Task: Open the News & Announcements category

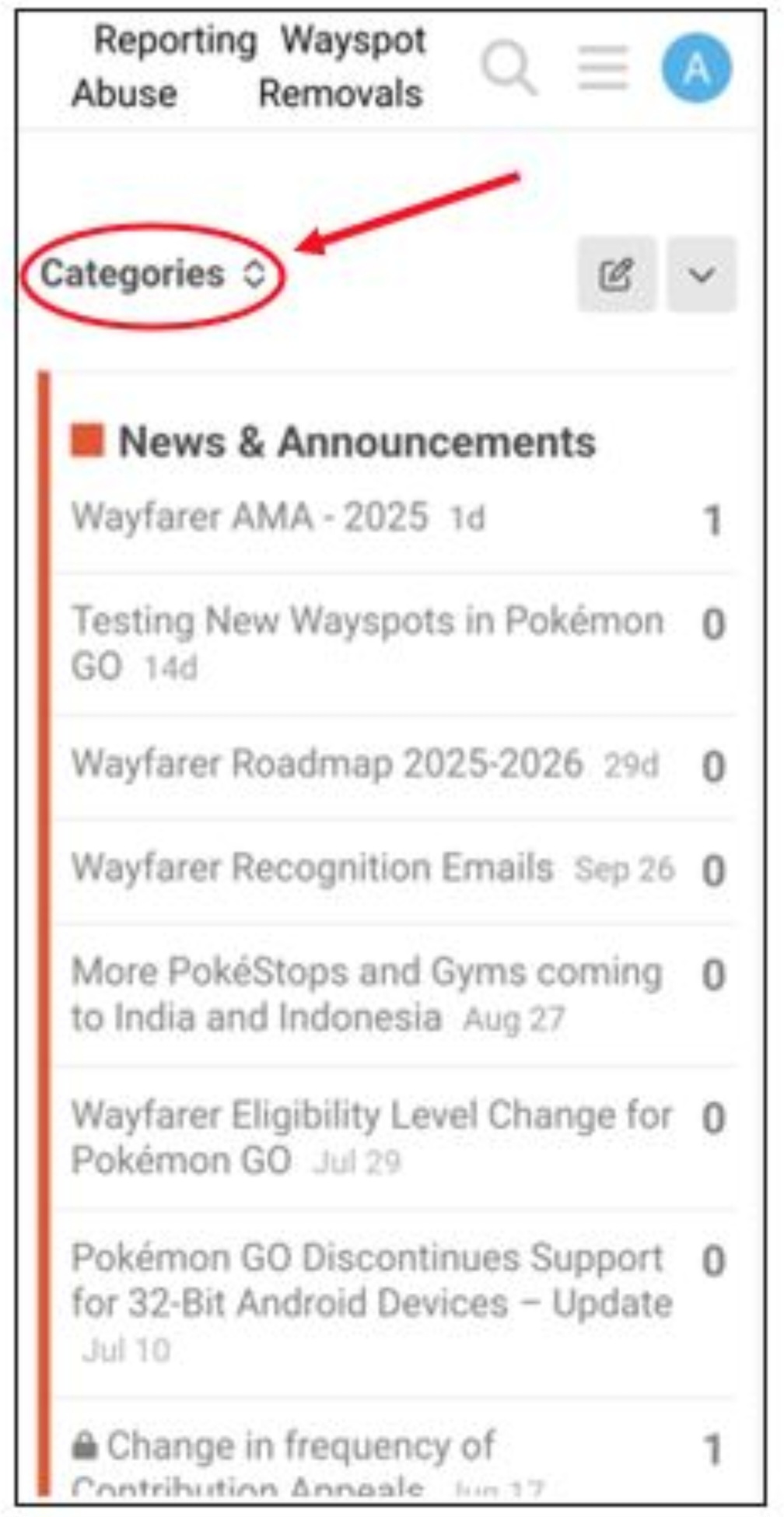Action: tap(356, 442)
